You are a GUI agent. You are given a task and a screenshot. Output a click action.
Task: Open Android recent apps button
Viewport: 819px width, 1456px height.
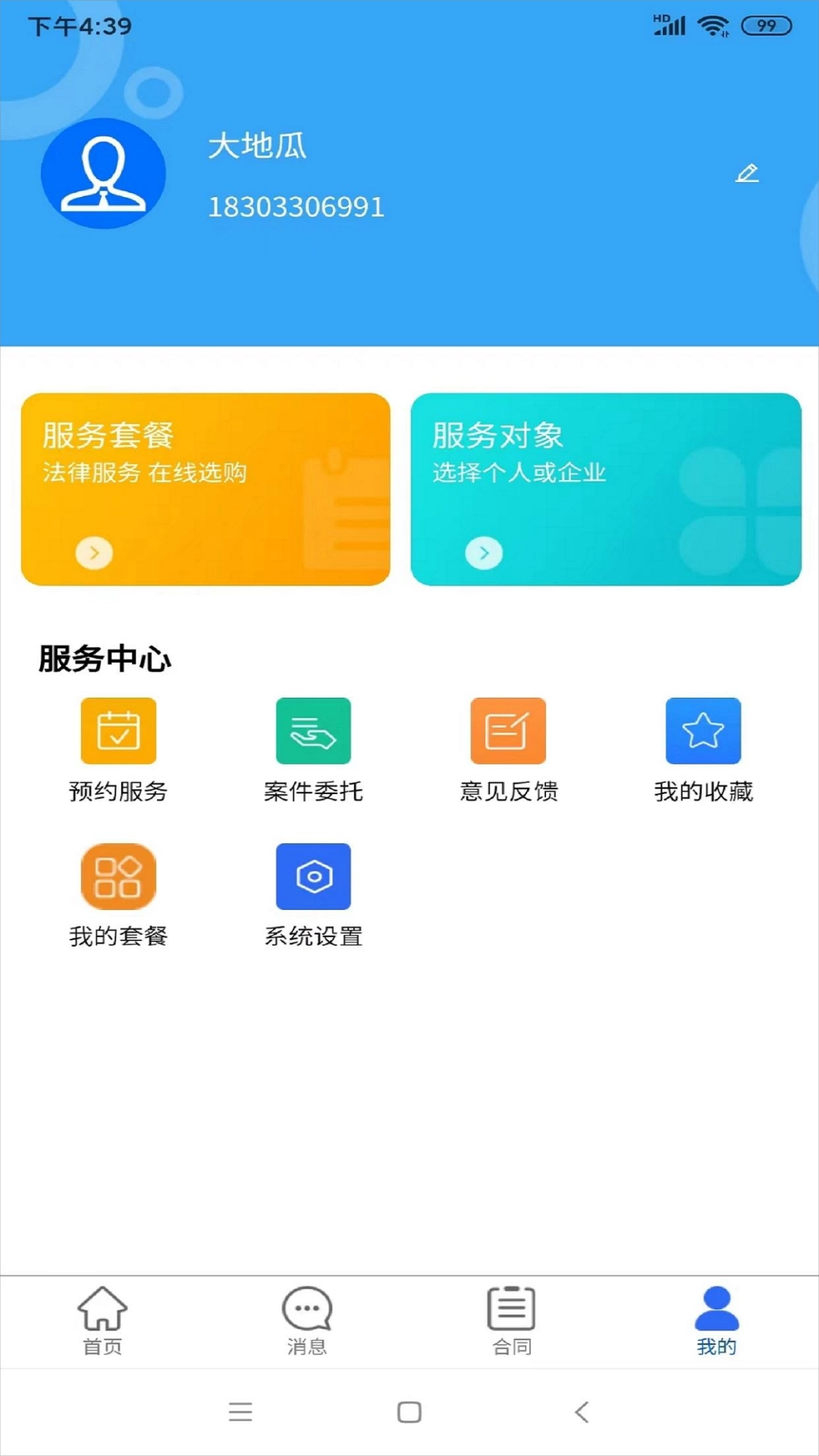point(240,1412)
